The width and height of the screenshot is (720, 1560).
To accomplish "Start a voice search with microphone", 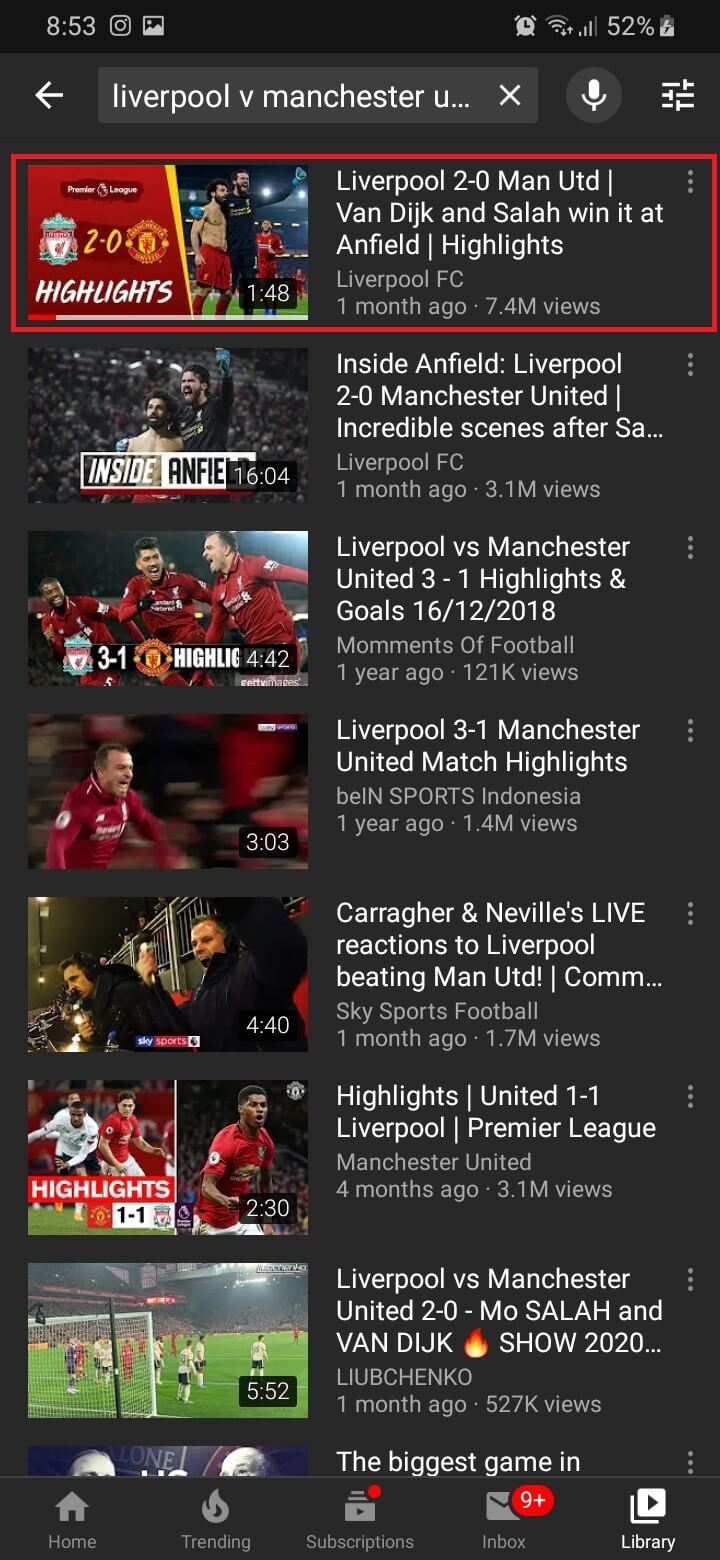I will point(594,96).
